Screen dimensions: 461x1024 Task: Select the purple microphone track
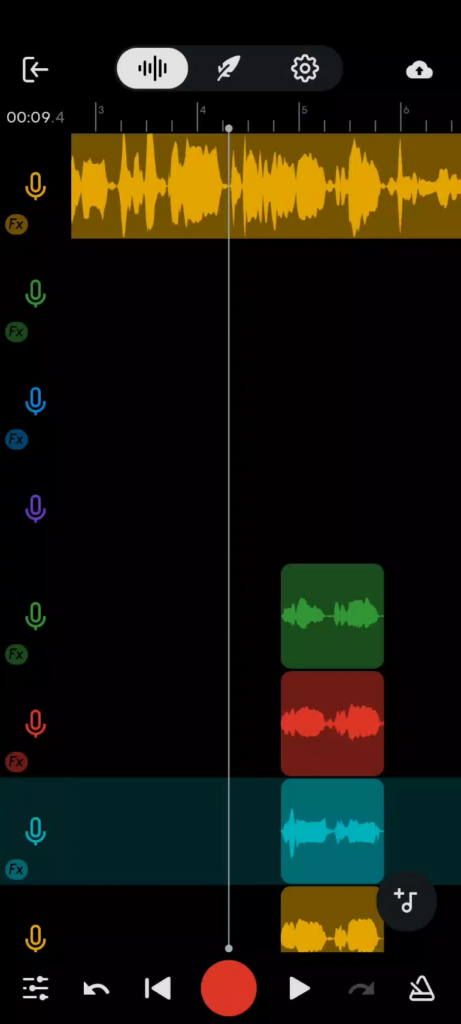[35, 509]
